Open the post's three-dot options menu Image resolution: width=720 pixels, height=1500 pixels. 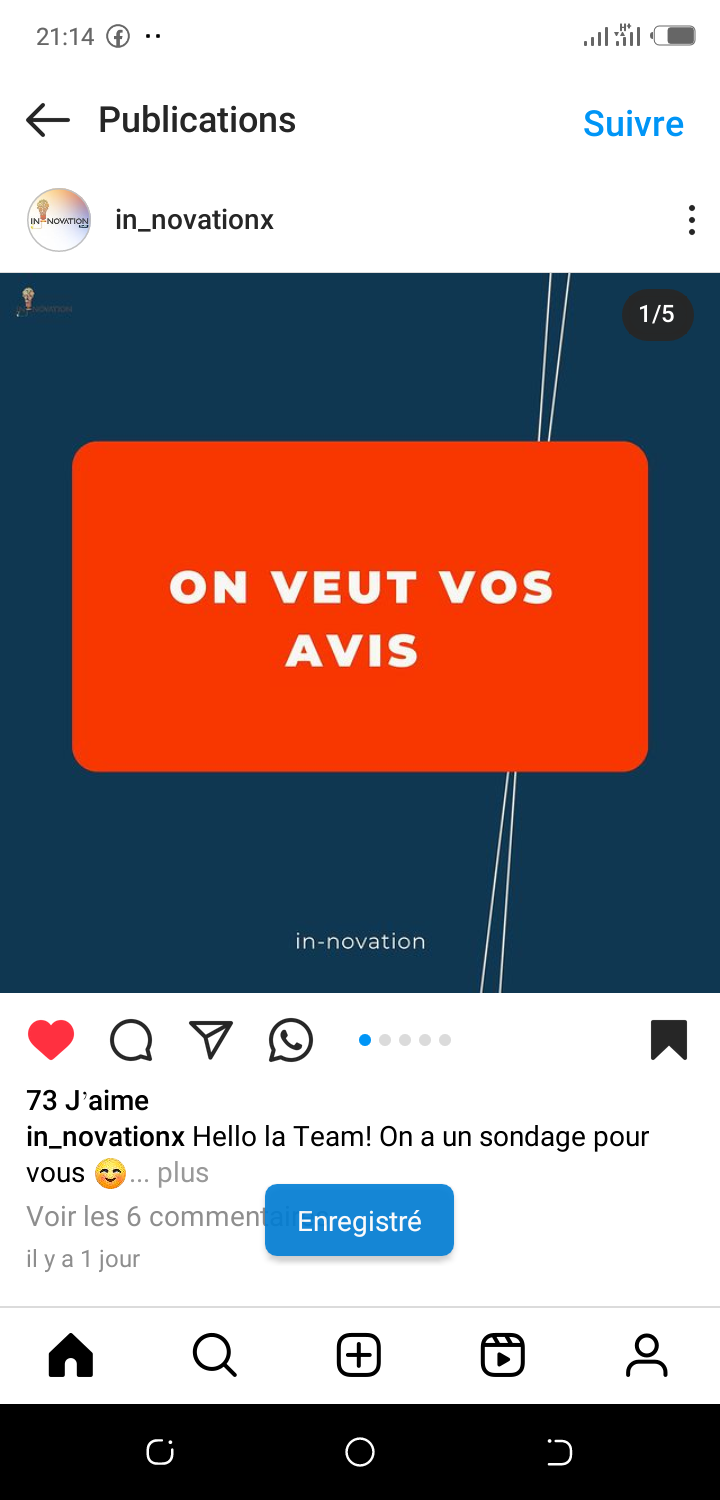coord(691,220)
